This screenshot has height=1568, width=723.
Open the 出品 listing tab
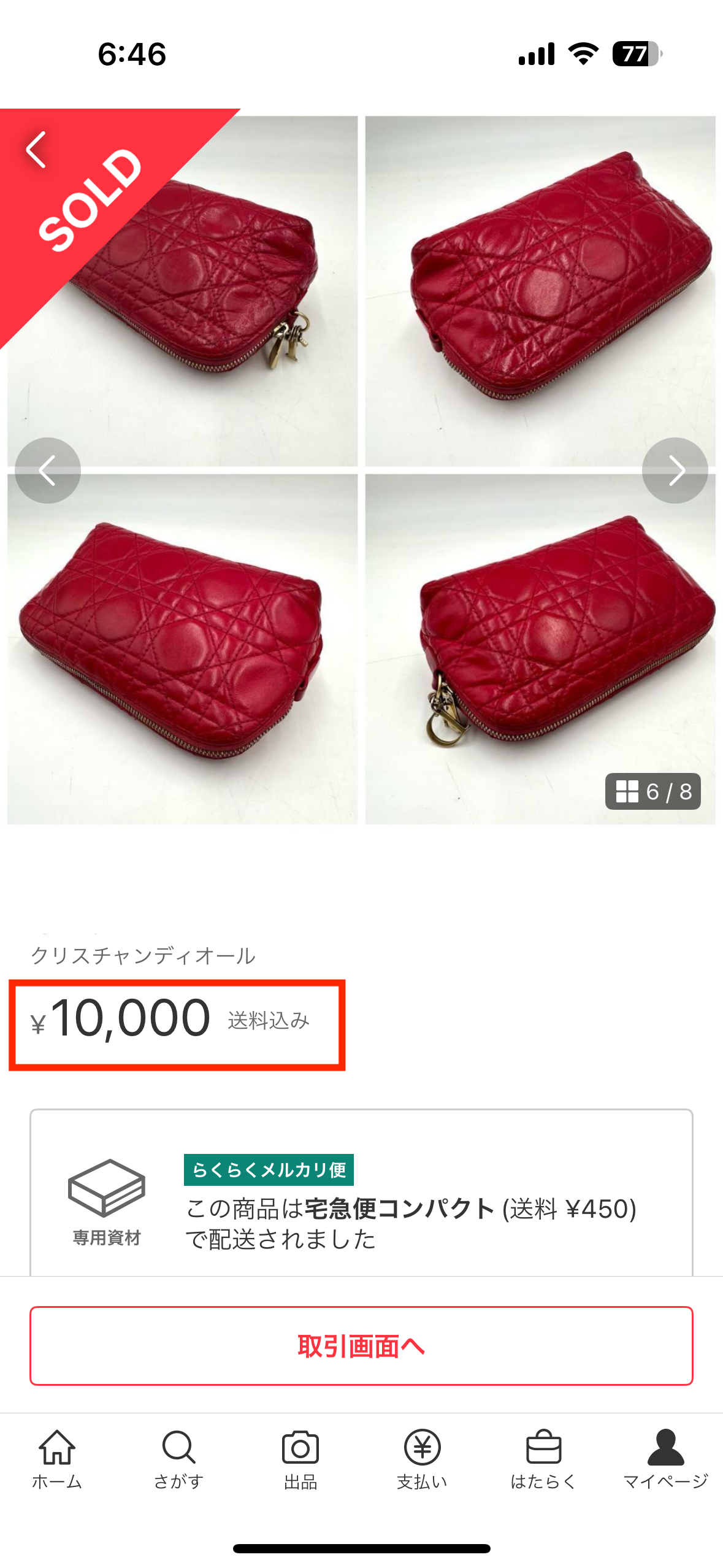[x=300, y=1460]
